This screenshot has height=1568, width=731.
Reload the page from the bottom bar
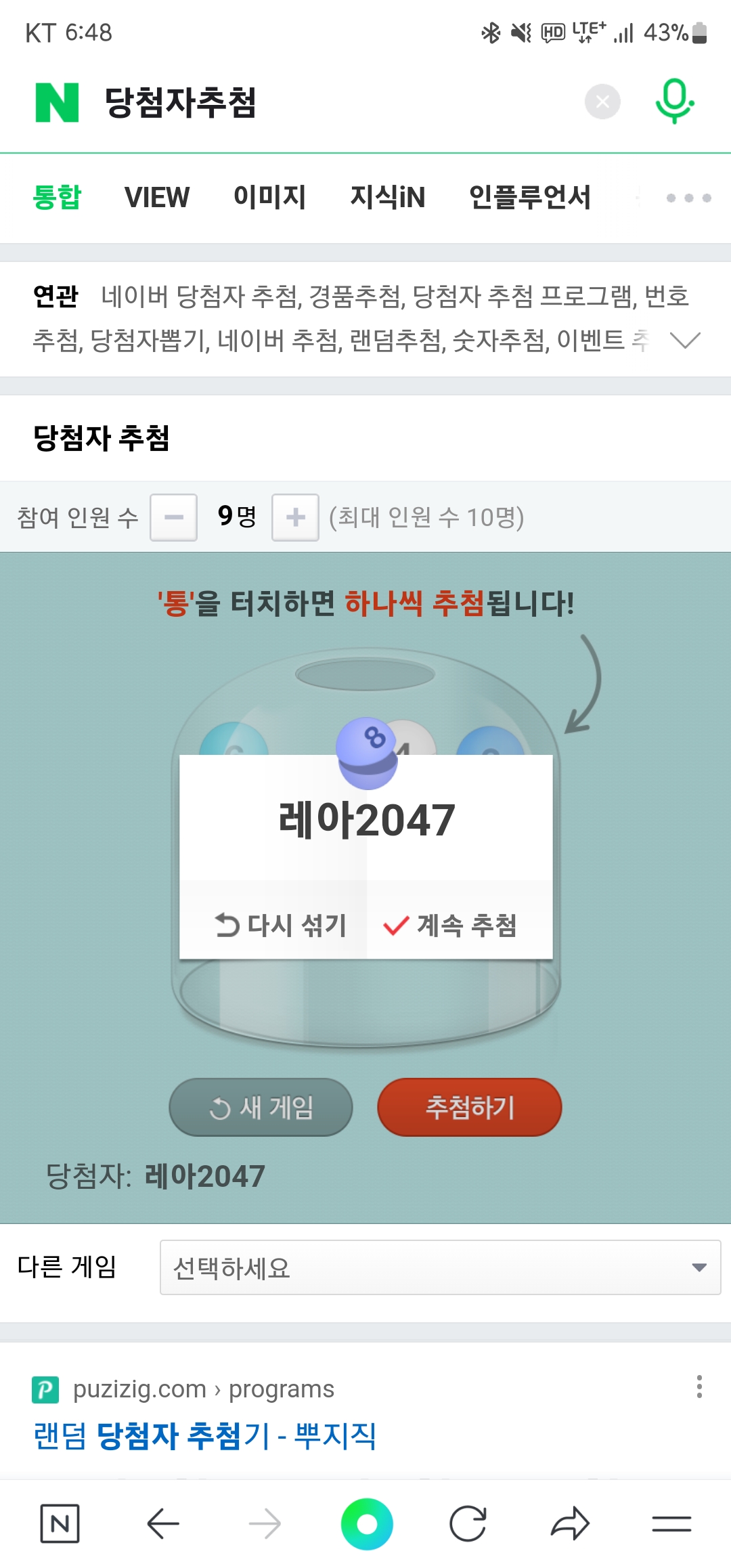coord(468,1524)
